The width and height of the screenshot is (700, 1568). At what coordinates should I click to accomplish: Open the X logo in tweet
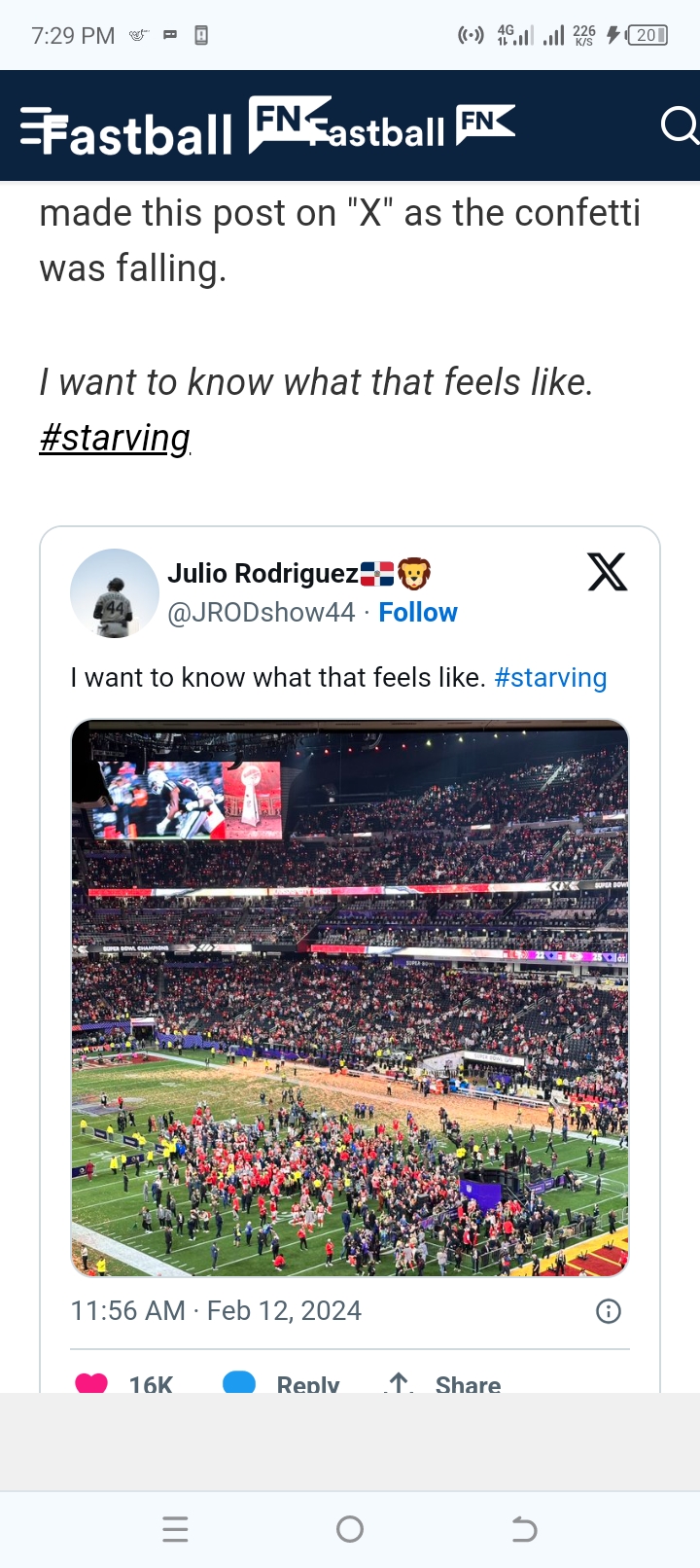[608, 572]
